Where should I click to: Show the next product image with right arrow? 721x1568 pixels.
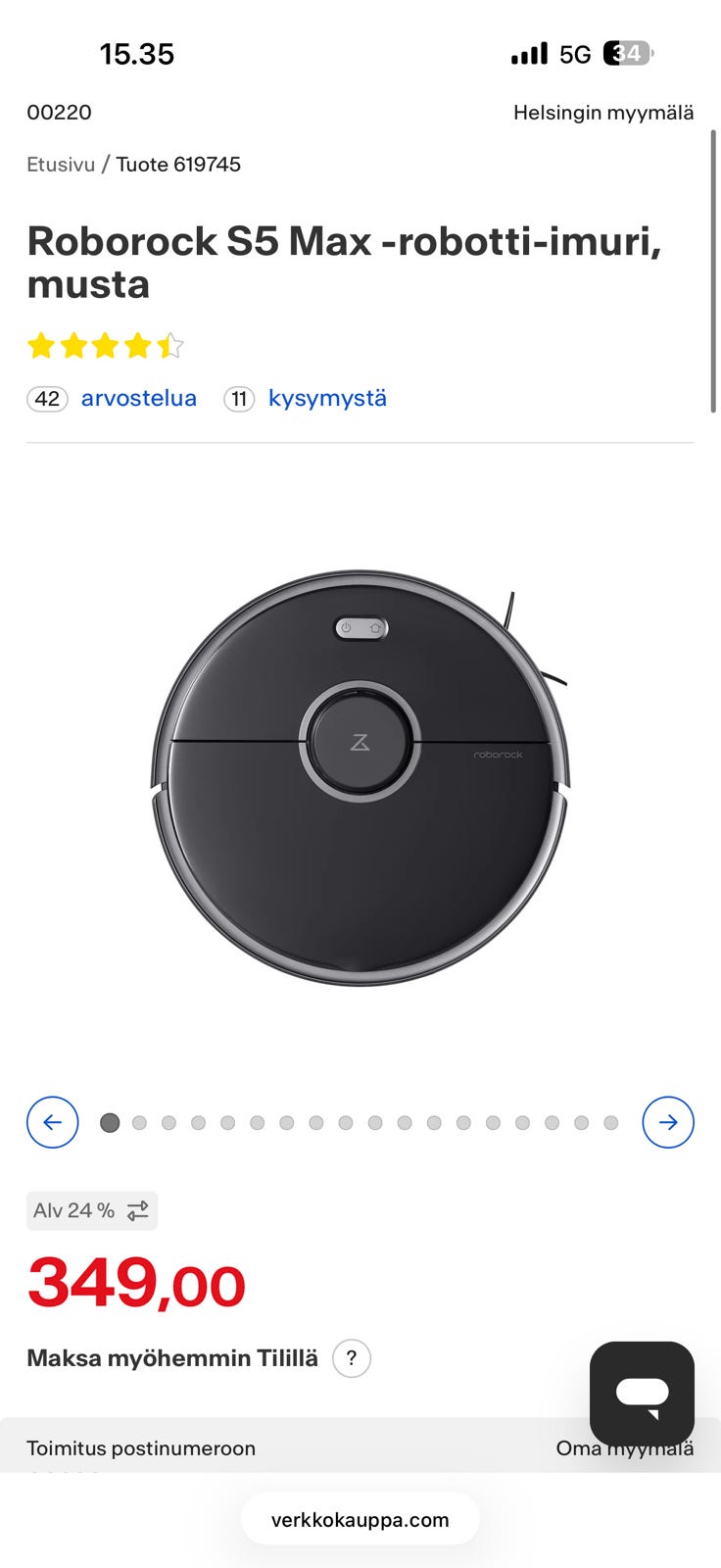(668, 1122)
